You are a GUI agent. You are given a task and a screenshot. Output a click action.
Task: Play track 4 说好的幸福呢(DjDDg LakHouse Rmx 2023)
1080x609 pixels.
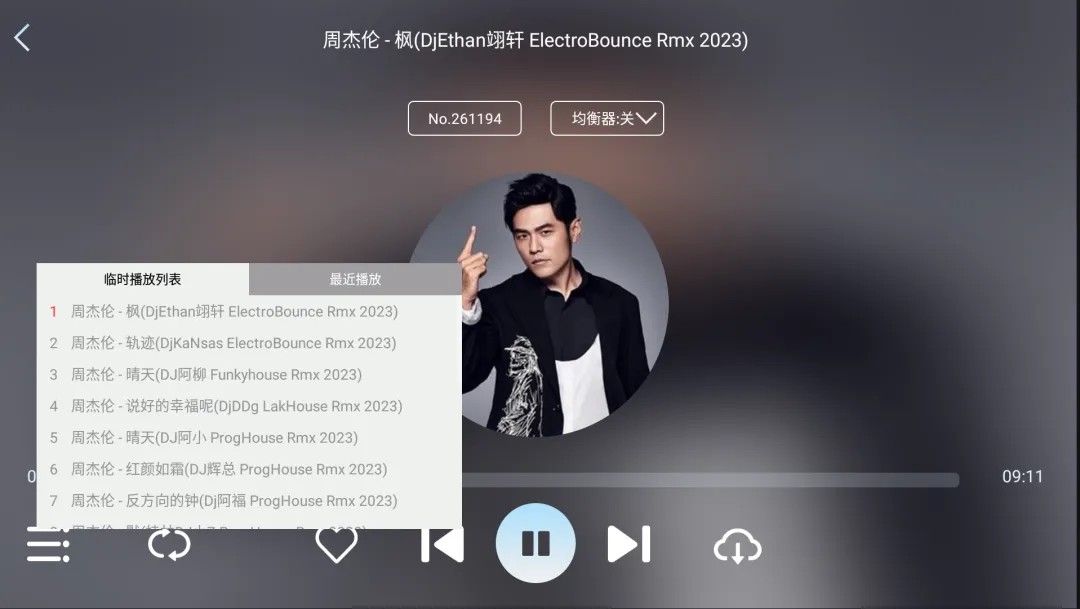click(x=236, y=406)
